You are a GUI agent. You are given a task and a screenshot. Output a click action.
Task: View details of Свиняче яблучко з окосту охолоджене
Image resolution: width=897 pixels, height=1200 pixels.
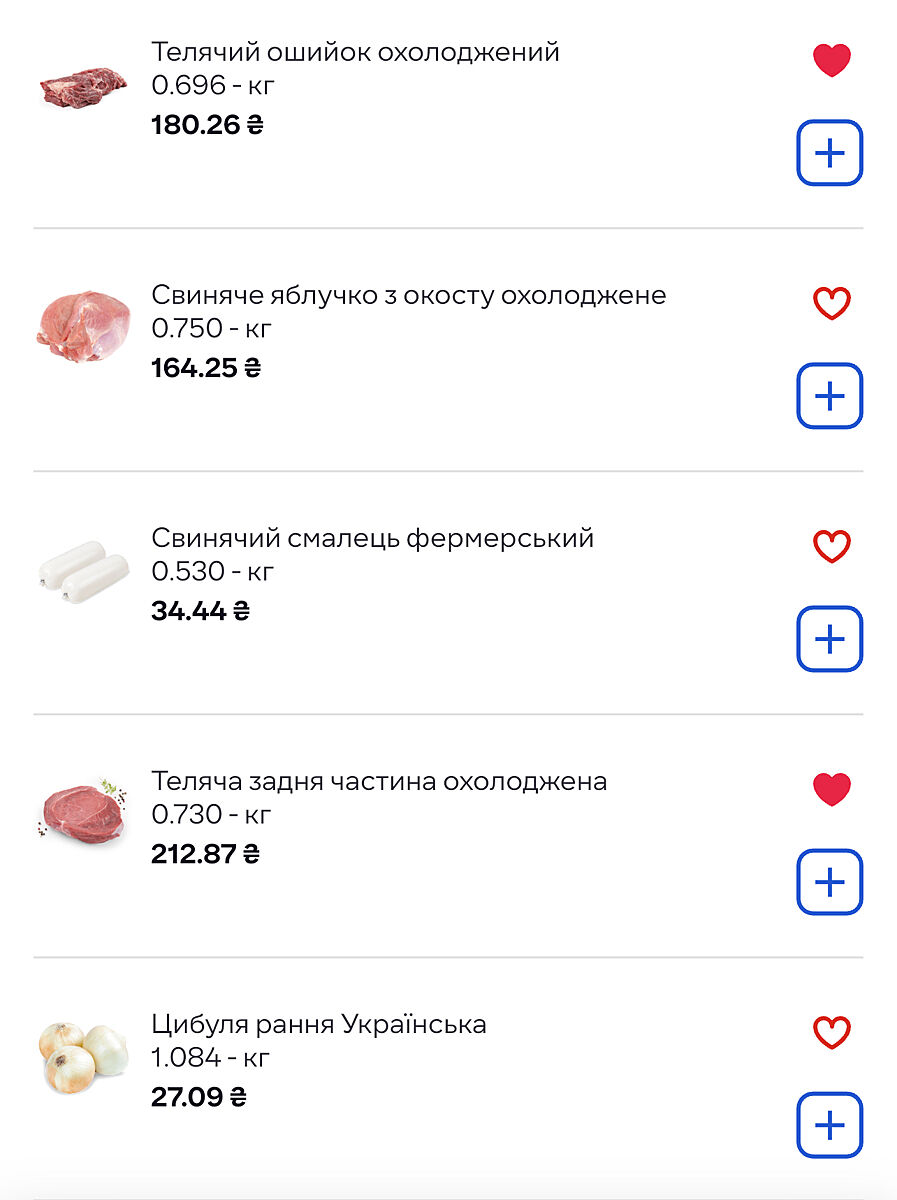(408, 295)
